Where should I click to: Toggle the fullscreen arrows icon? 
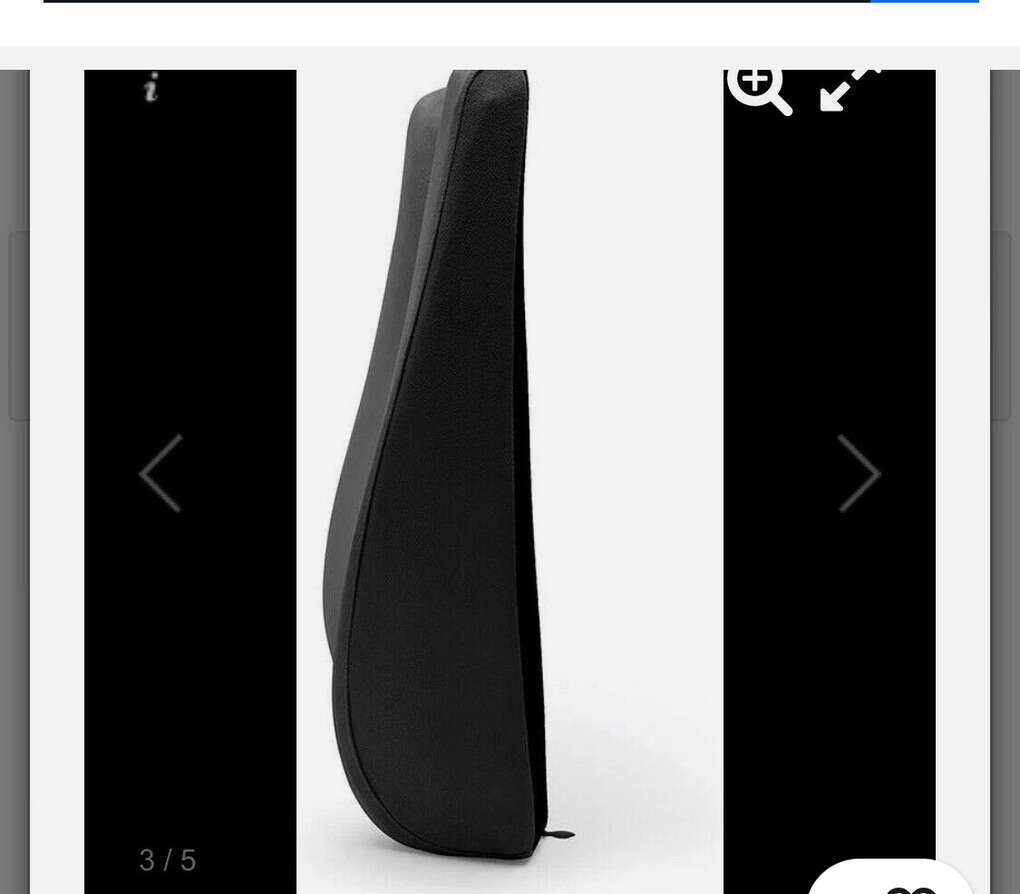click(849, 87)
